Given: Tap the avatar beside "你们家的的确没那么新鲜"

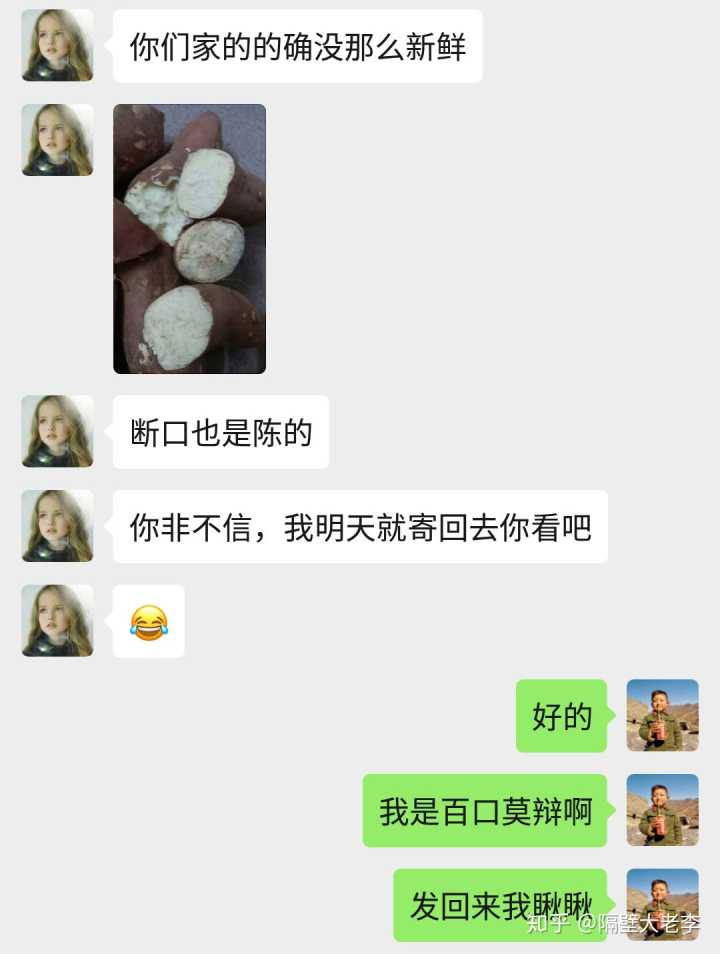Looking at the screenshot, I should pyautogui.click(x=57, y=46).
